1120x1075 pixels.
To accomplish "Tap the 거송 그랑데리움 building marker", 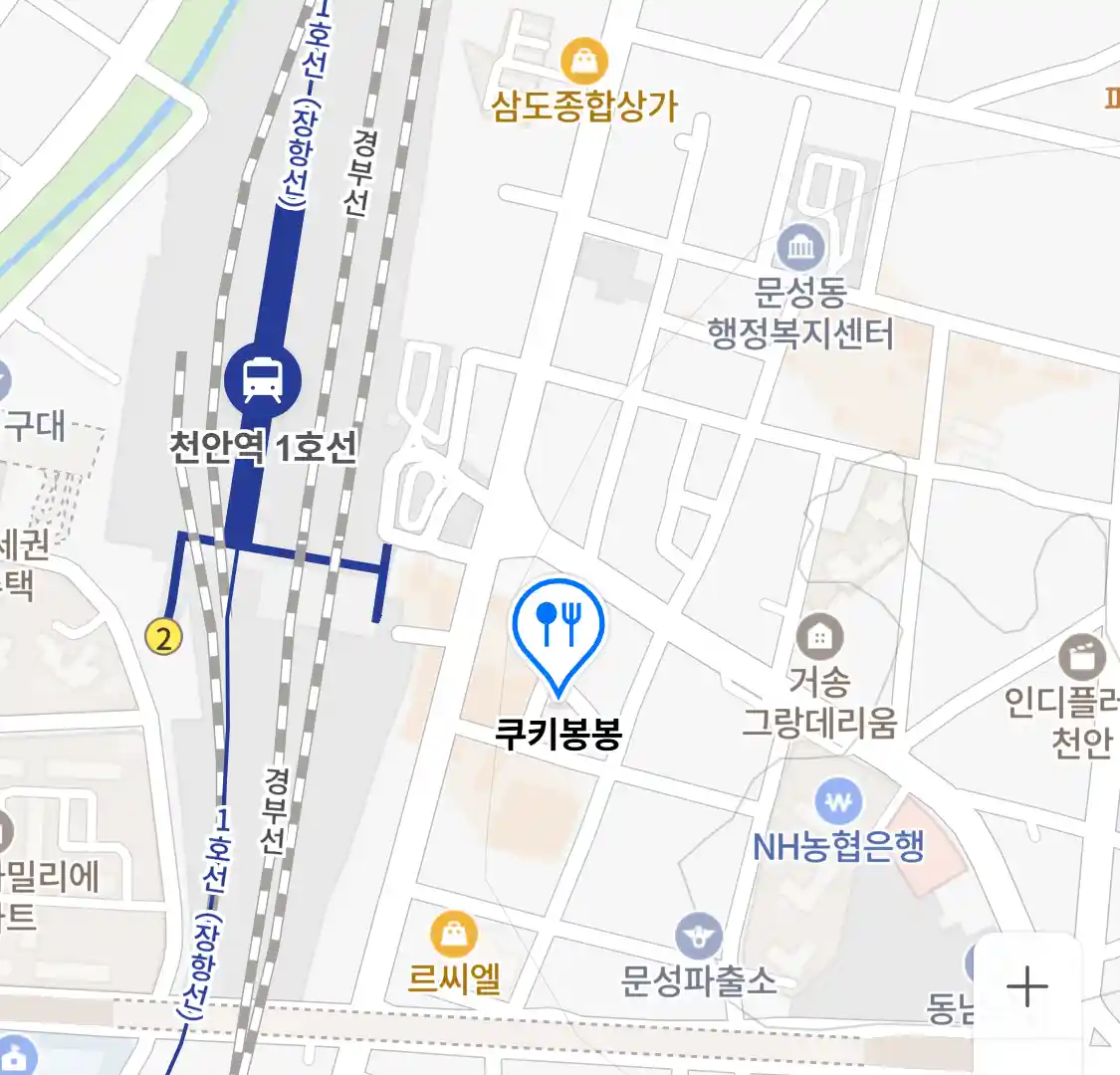I will [819, 638].
